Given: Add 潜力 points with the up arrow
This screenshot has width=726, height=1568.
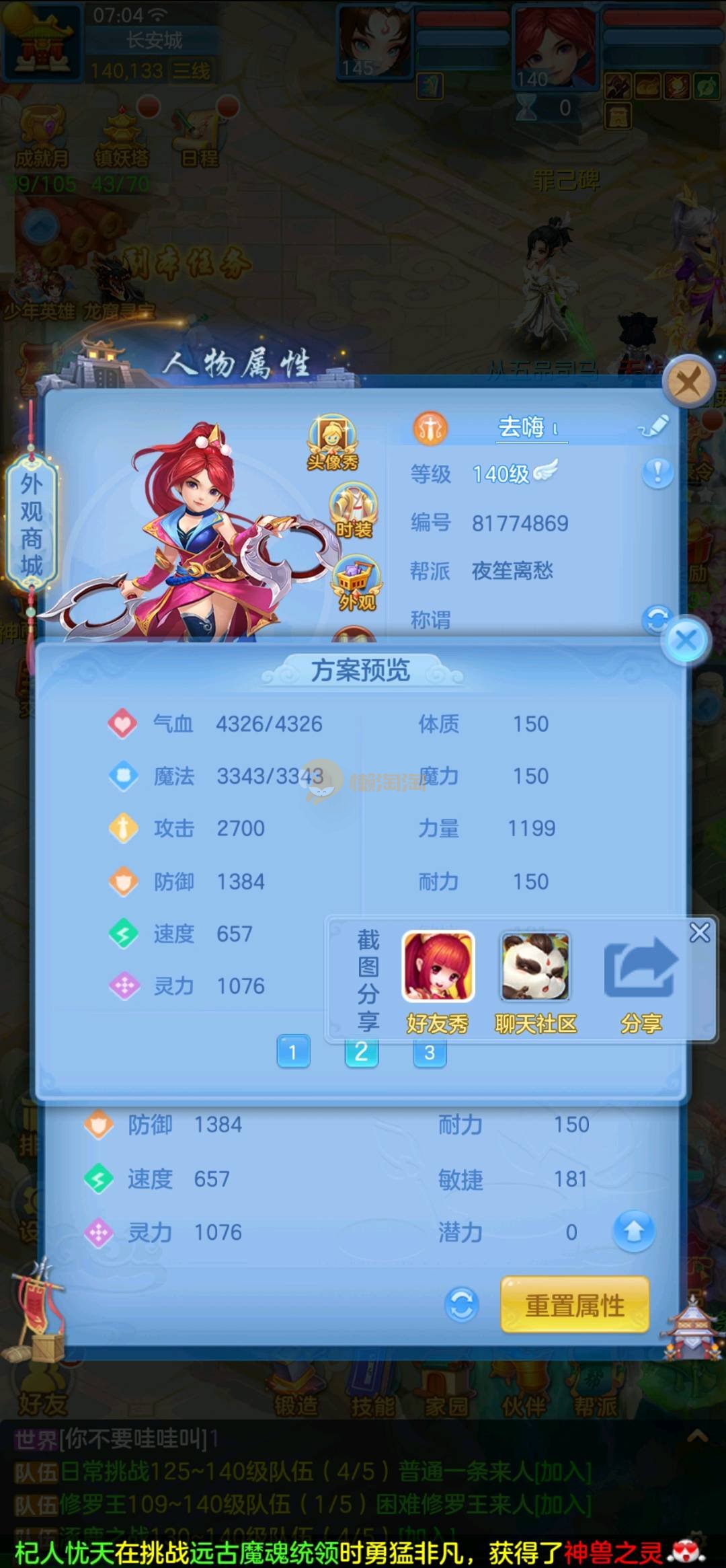Looking at the screenshot, I should [x=633, y=1232].
